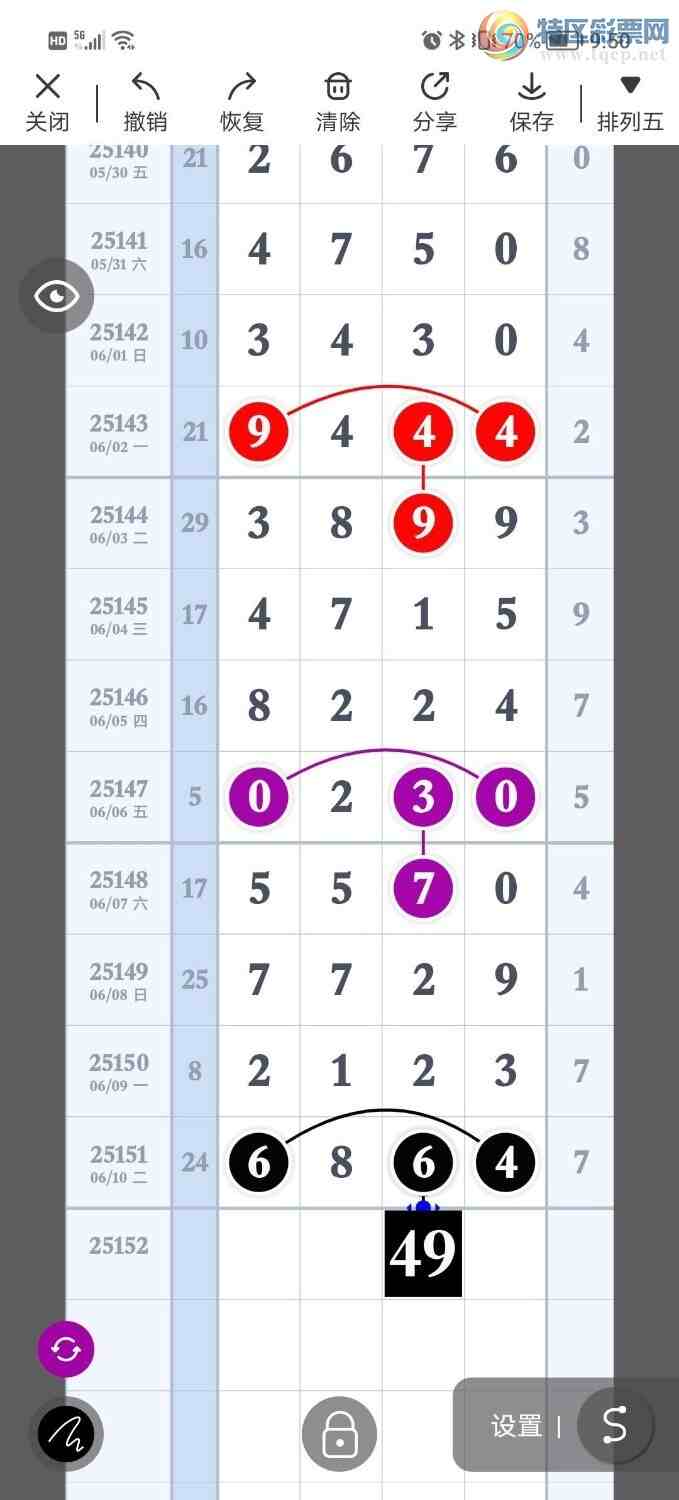The image size is (679, 1500).
Task: Clear all markings with 清除
Action: pos(338,102)
